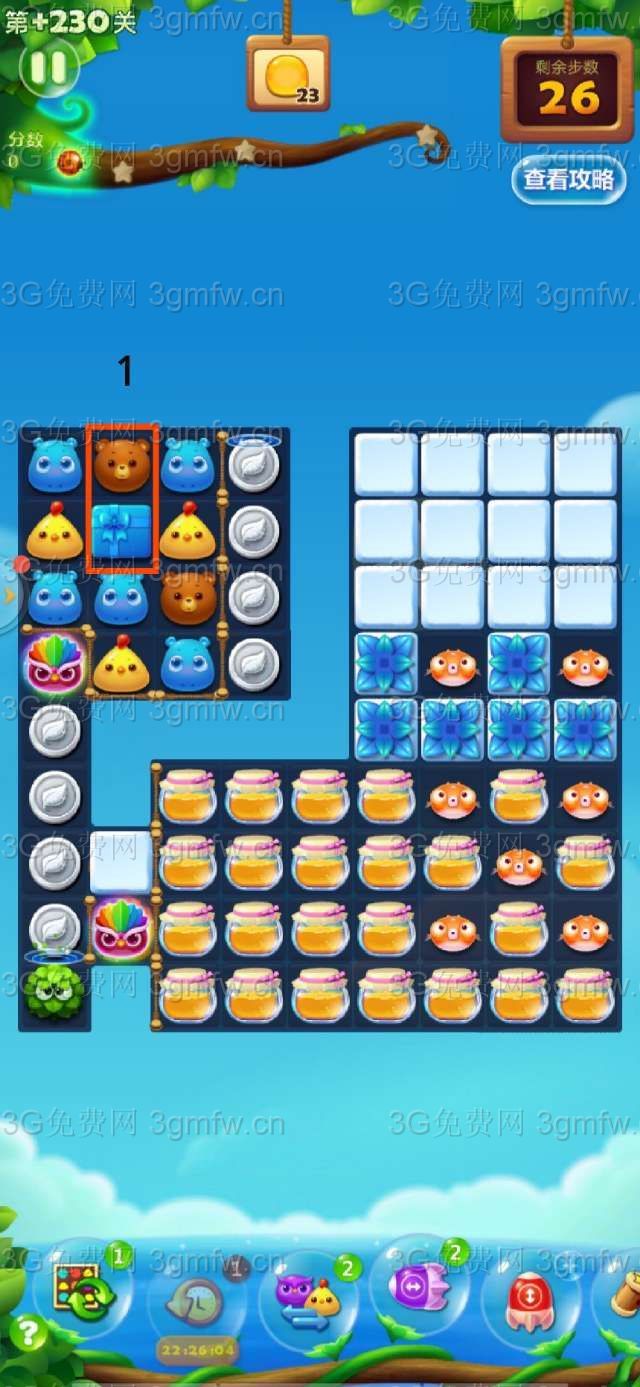
Task: Select the red vertical rocket booster
Action: click(x=530, y=1300)
